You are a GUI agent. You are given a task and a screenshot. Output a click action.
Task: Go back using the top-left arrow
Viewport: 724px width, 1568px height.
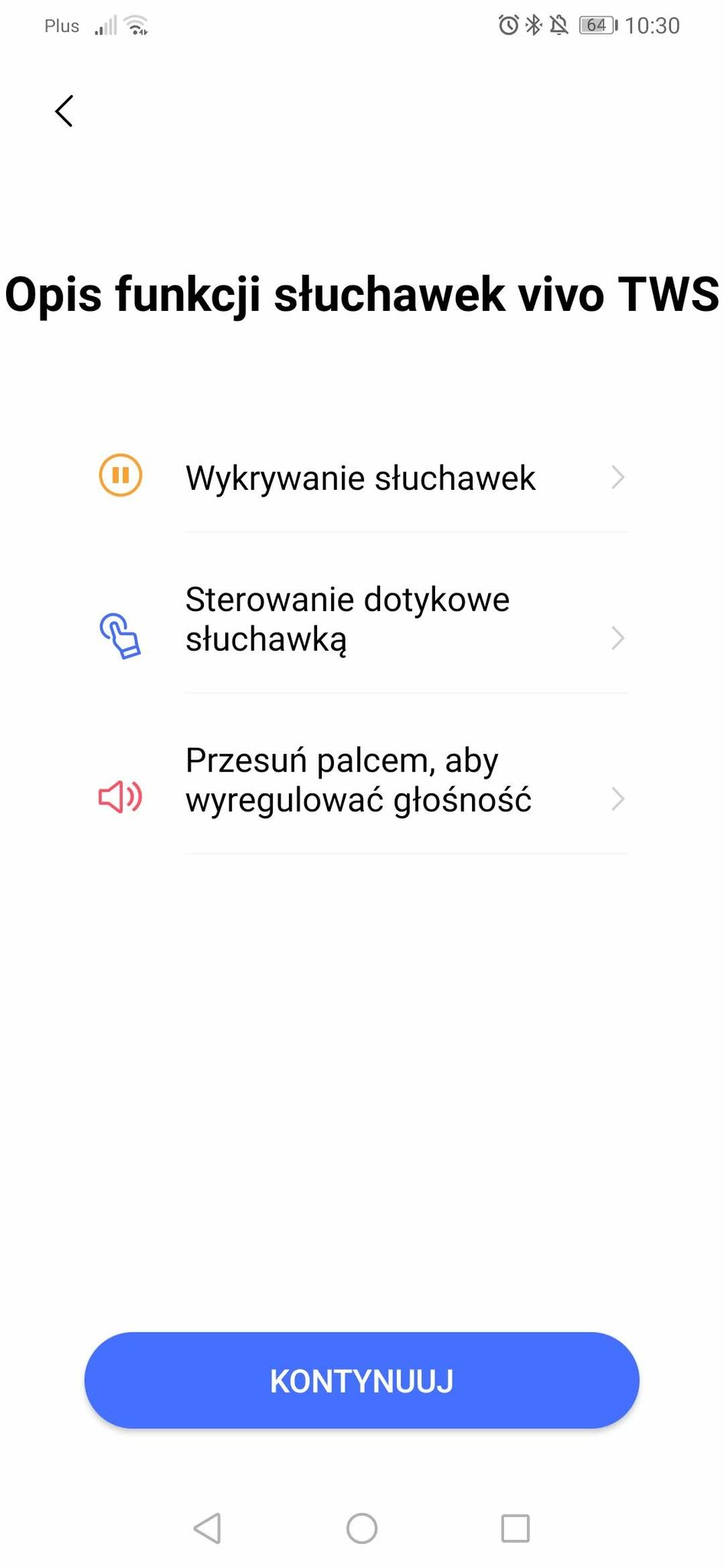coord(64,111)
